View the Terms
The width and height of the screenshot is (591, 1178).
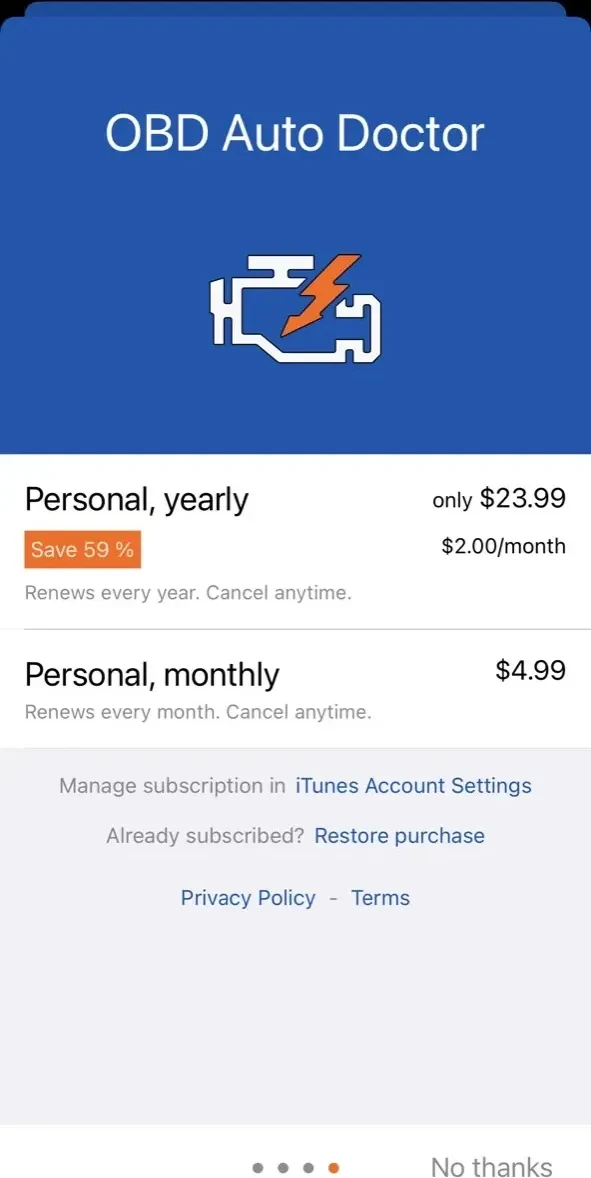click(381, 898)
